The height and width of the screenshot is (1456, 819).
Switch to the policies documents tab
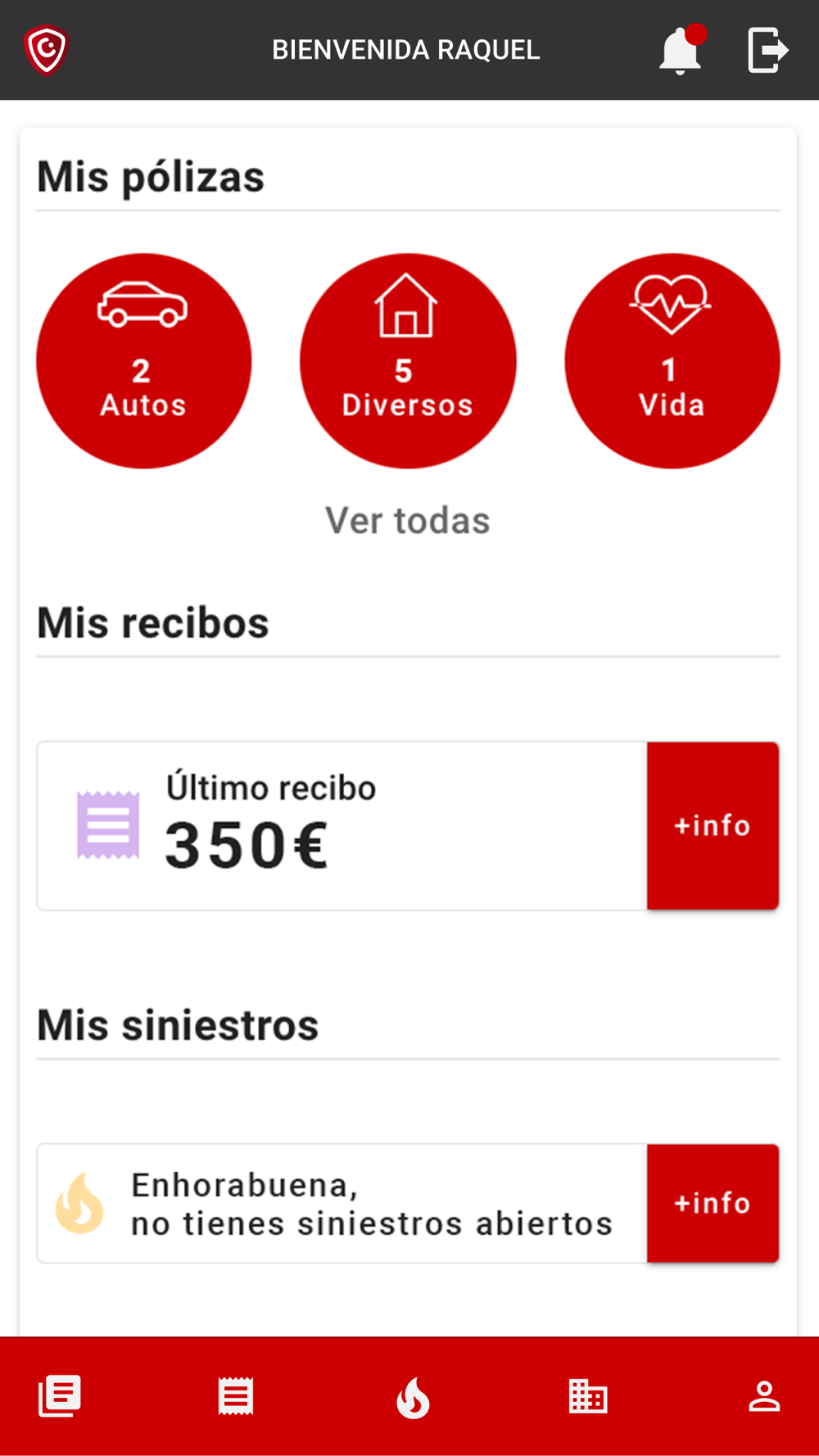pos(60,1396)
